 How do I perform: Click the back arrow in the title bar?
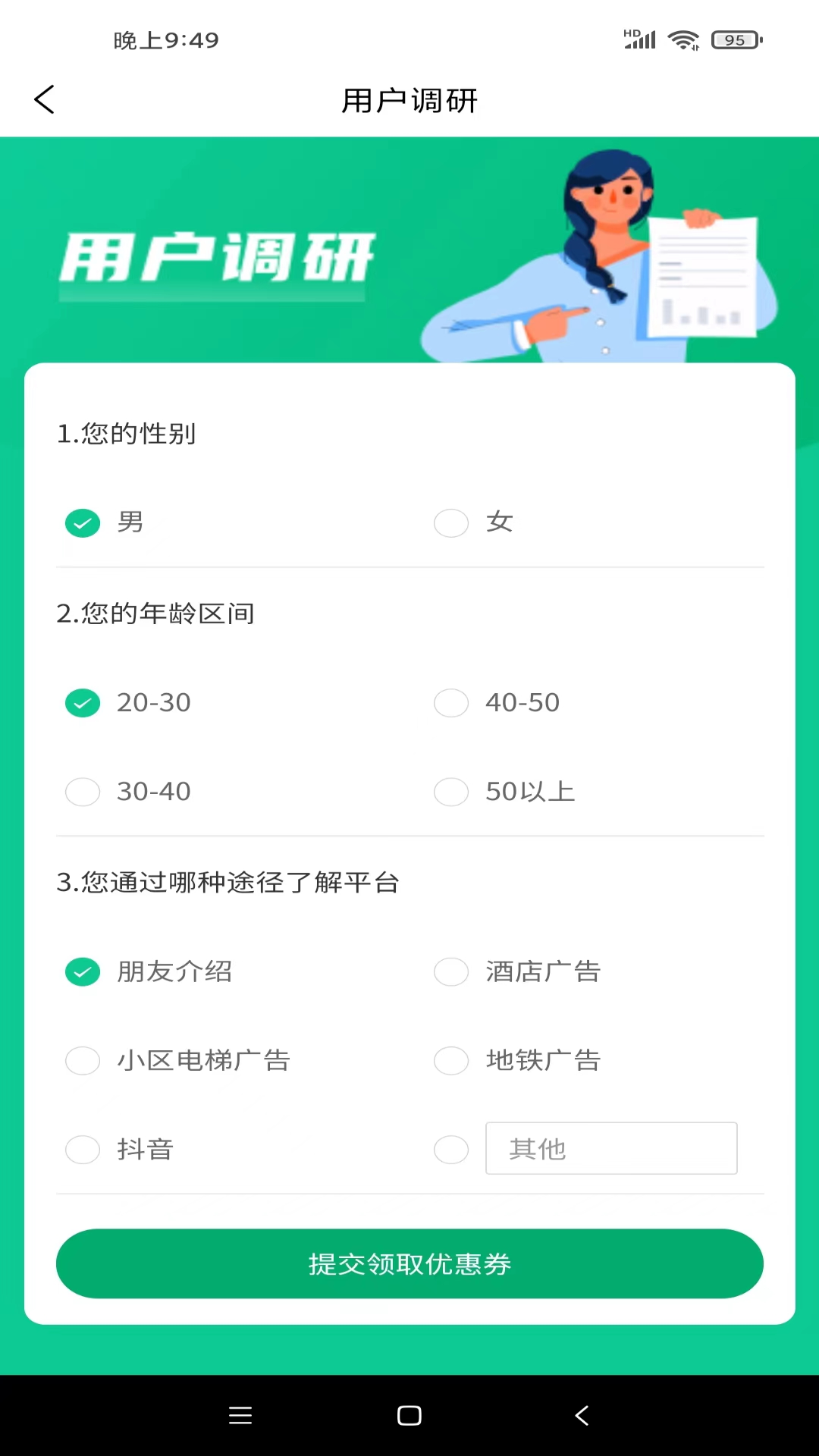click(43, 99)
